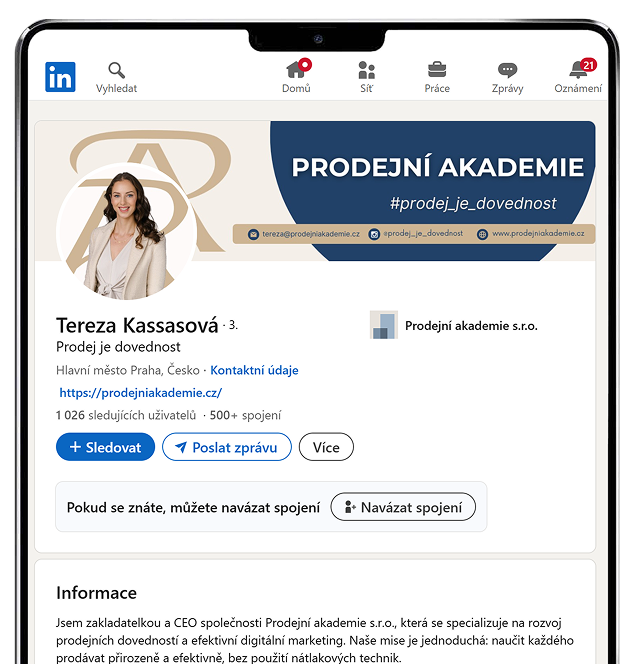
Task: Open the LinkedIn home logo
Action: click(60, 77)
